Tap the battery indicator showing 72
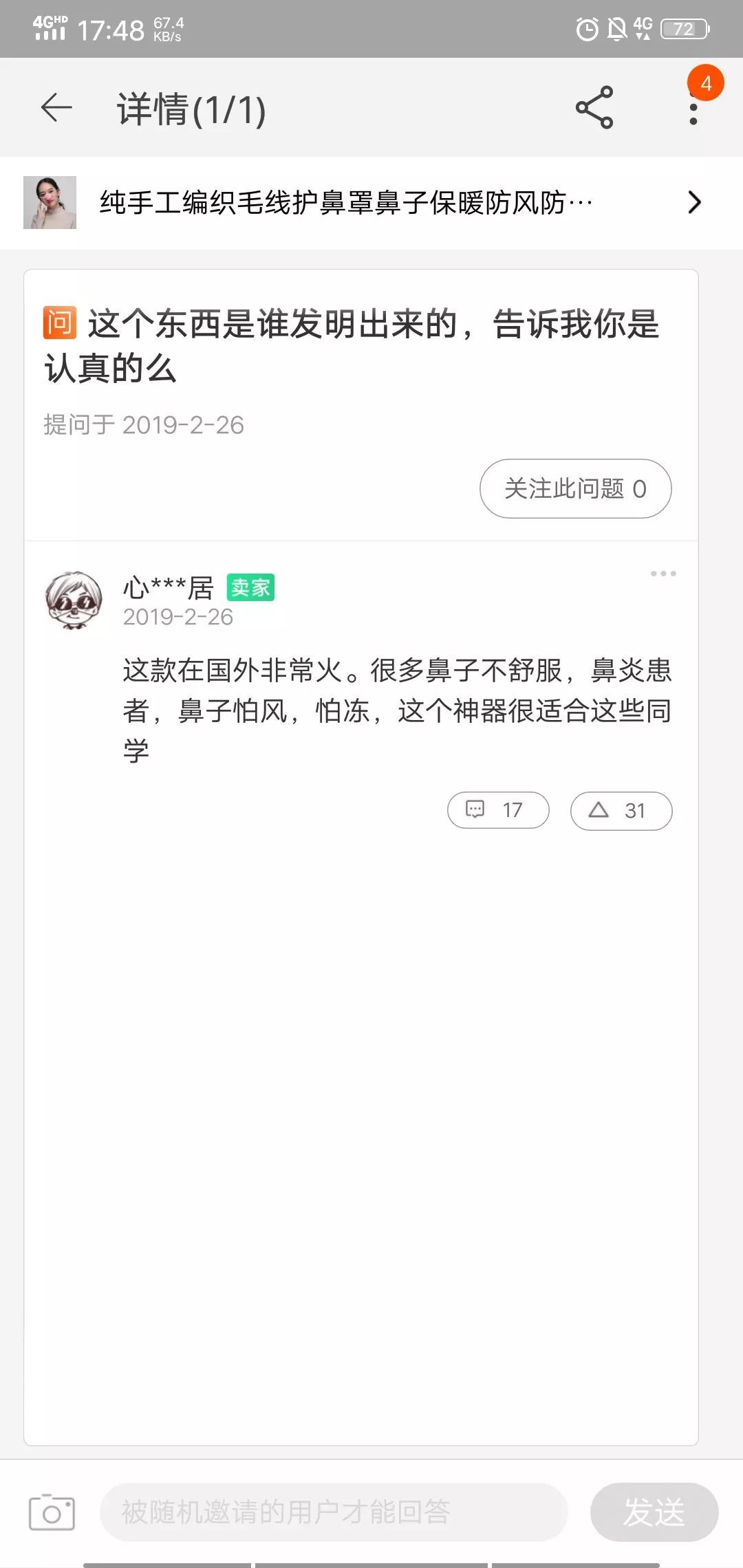This screenshot has height=1568, width=743. [682, 26]
